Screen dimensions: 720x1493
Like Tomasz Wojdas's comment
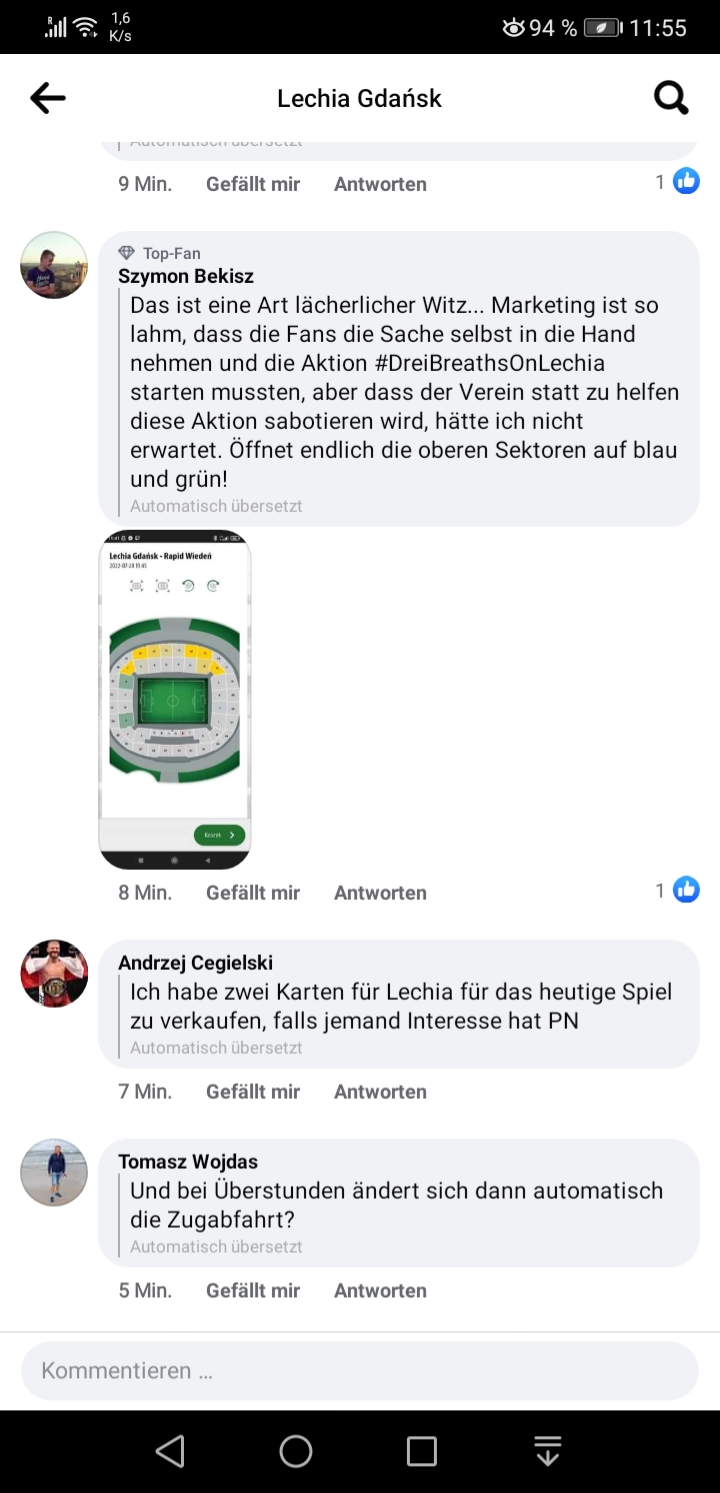coord(253,1290)
